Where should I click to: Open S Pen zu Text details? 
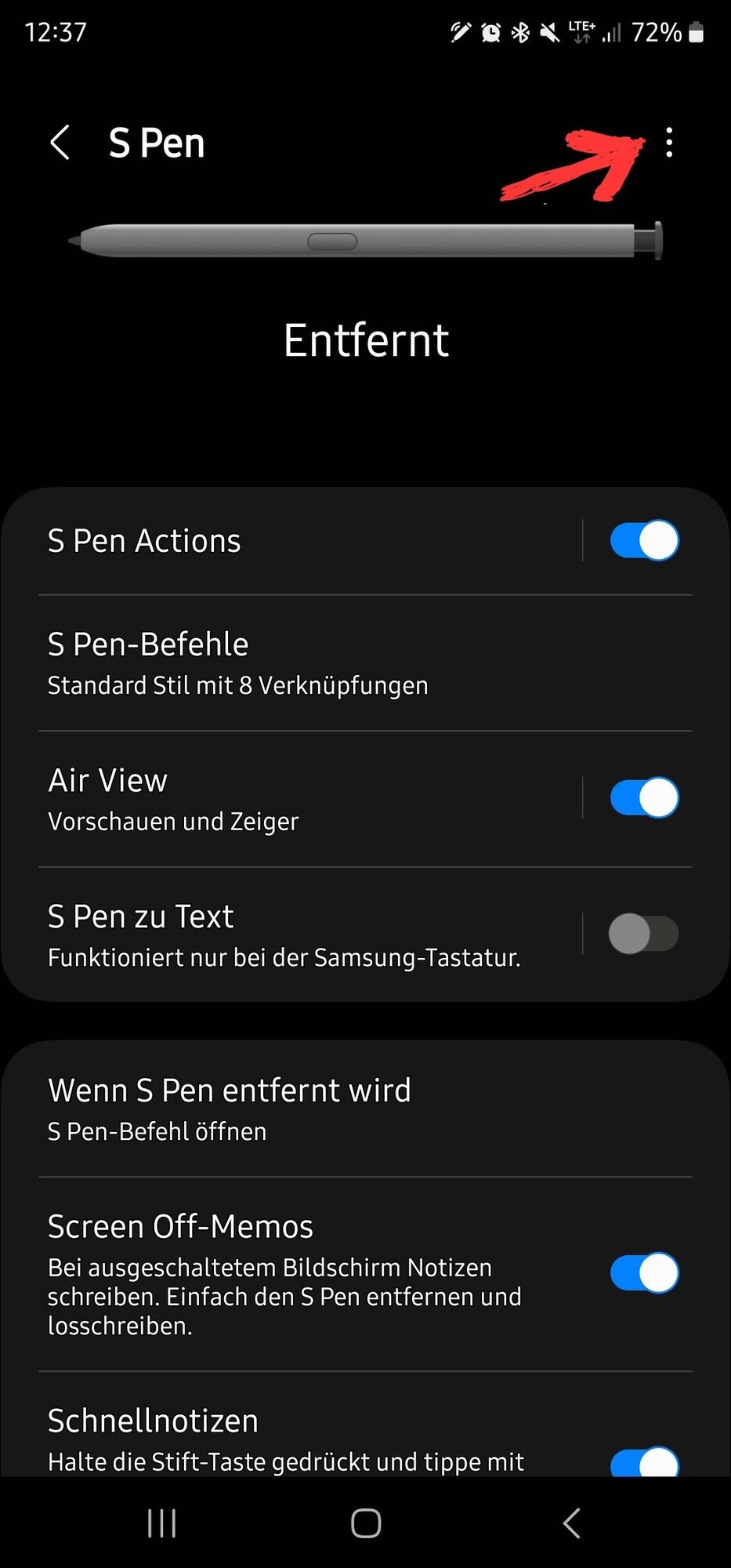(298, 935)
